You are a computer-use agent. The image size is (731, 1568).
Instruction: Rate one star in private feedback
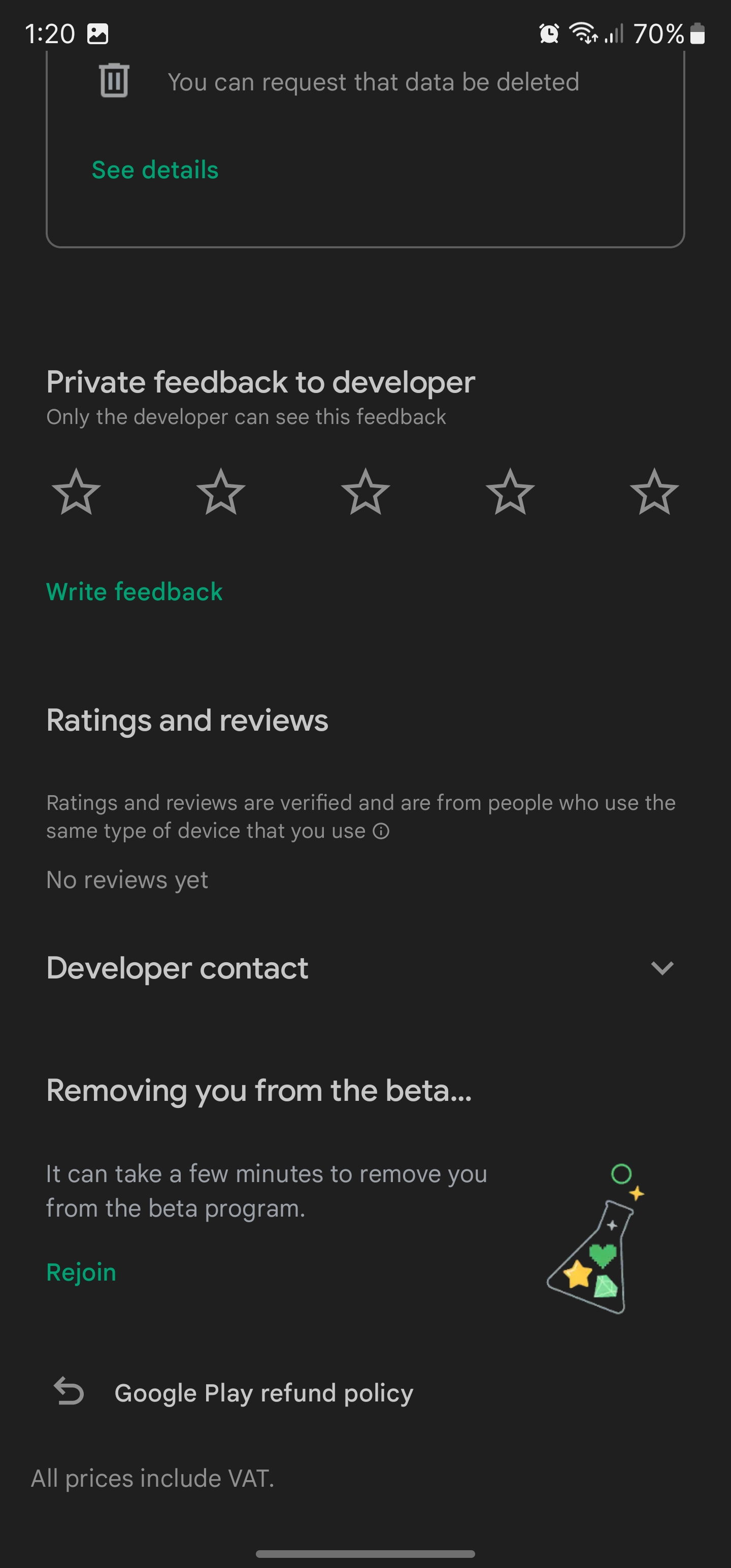click(76, 492)
